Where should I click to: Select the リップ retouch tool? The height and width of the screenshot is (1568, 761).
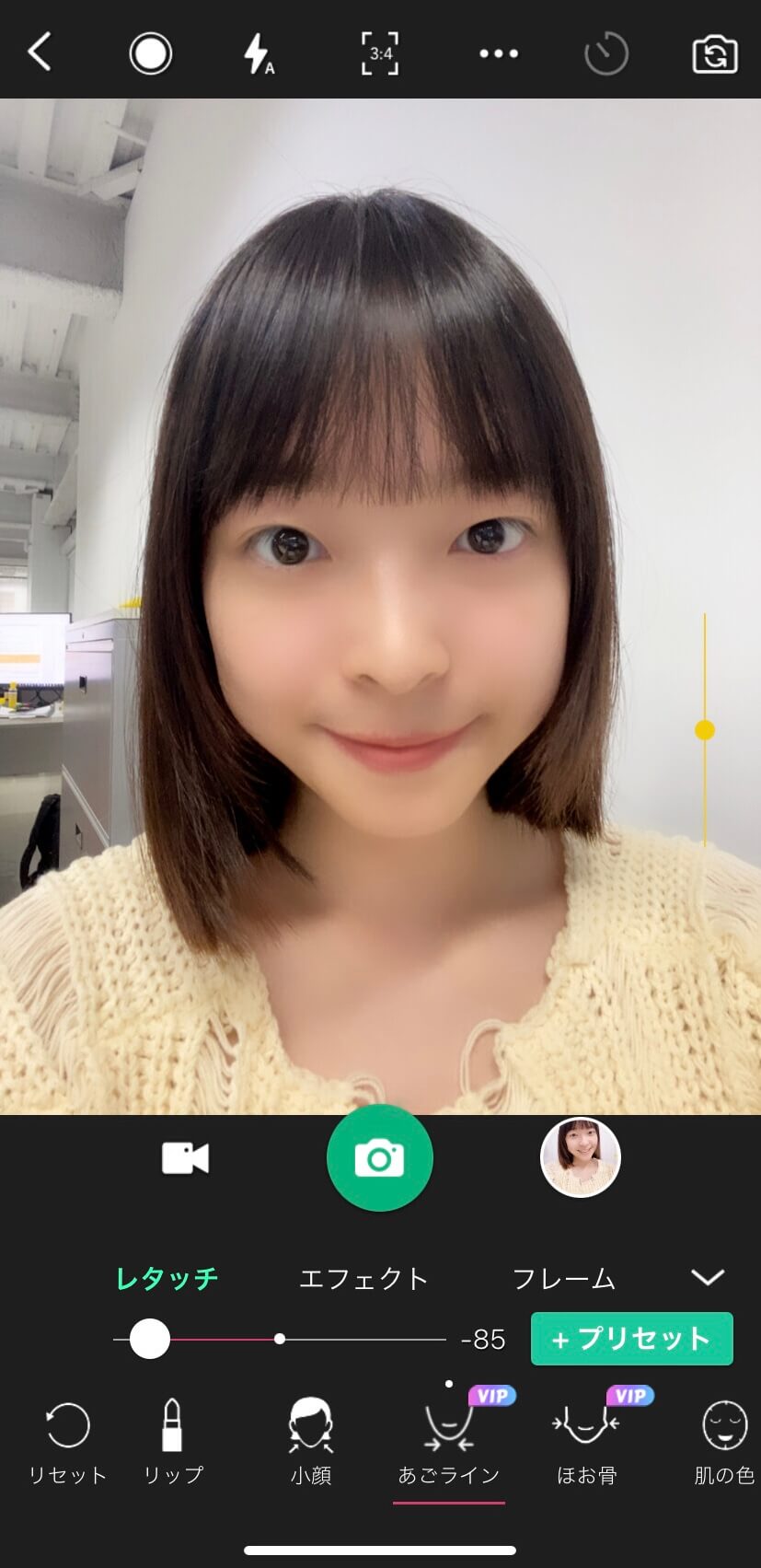[173, 1442]
